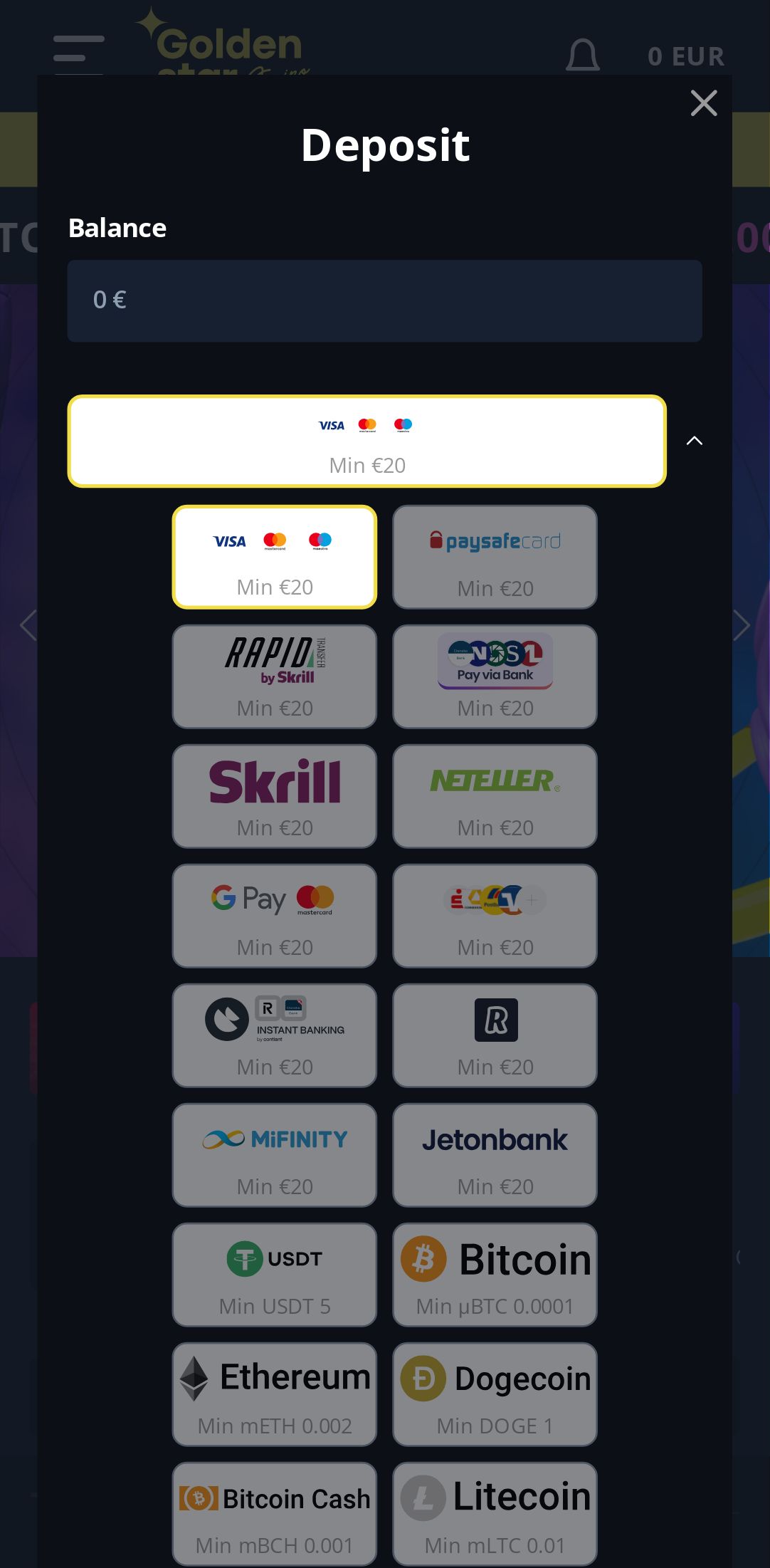
Task: Select paysafecard payment method
Action: pos(495,558)
